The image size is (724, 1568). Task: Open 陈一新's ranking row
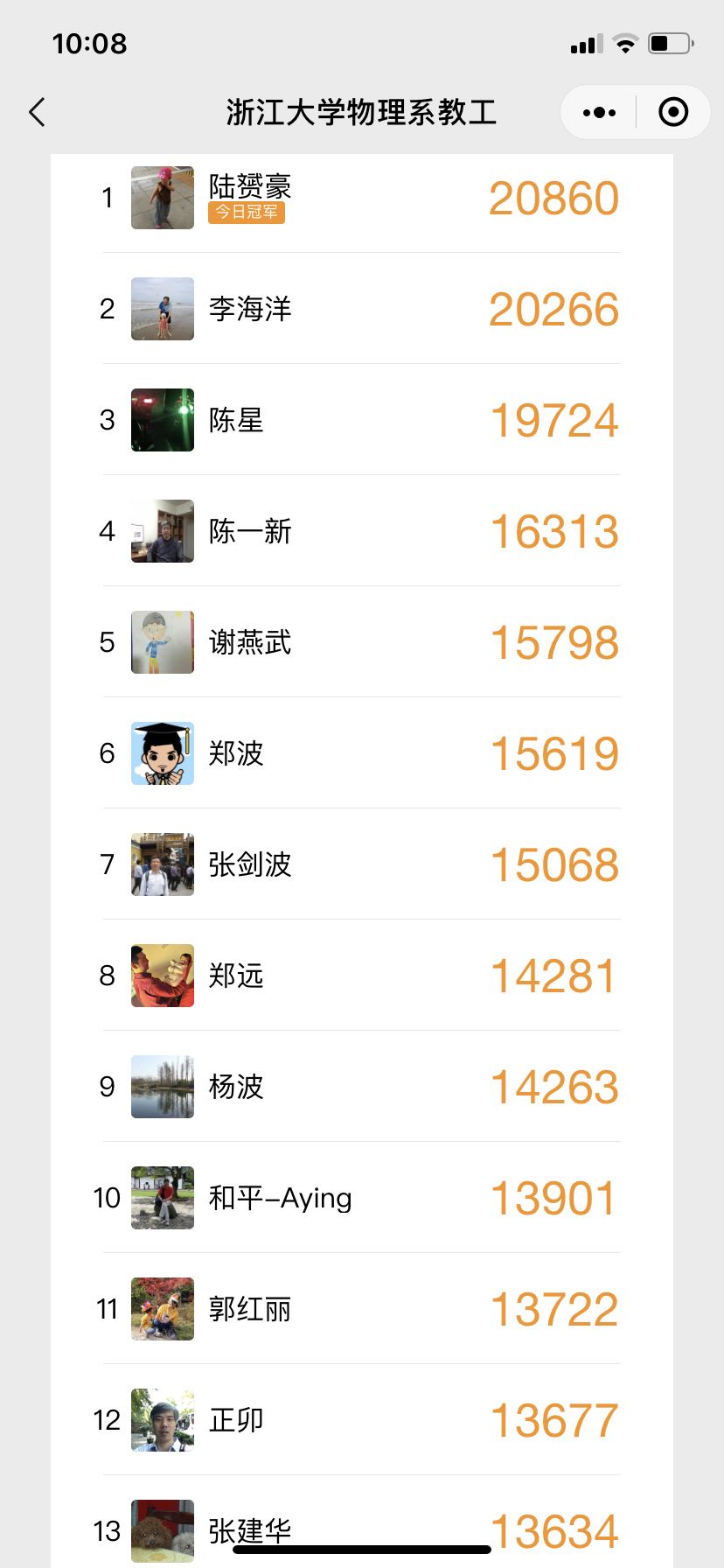tap(361, 531)
